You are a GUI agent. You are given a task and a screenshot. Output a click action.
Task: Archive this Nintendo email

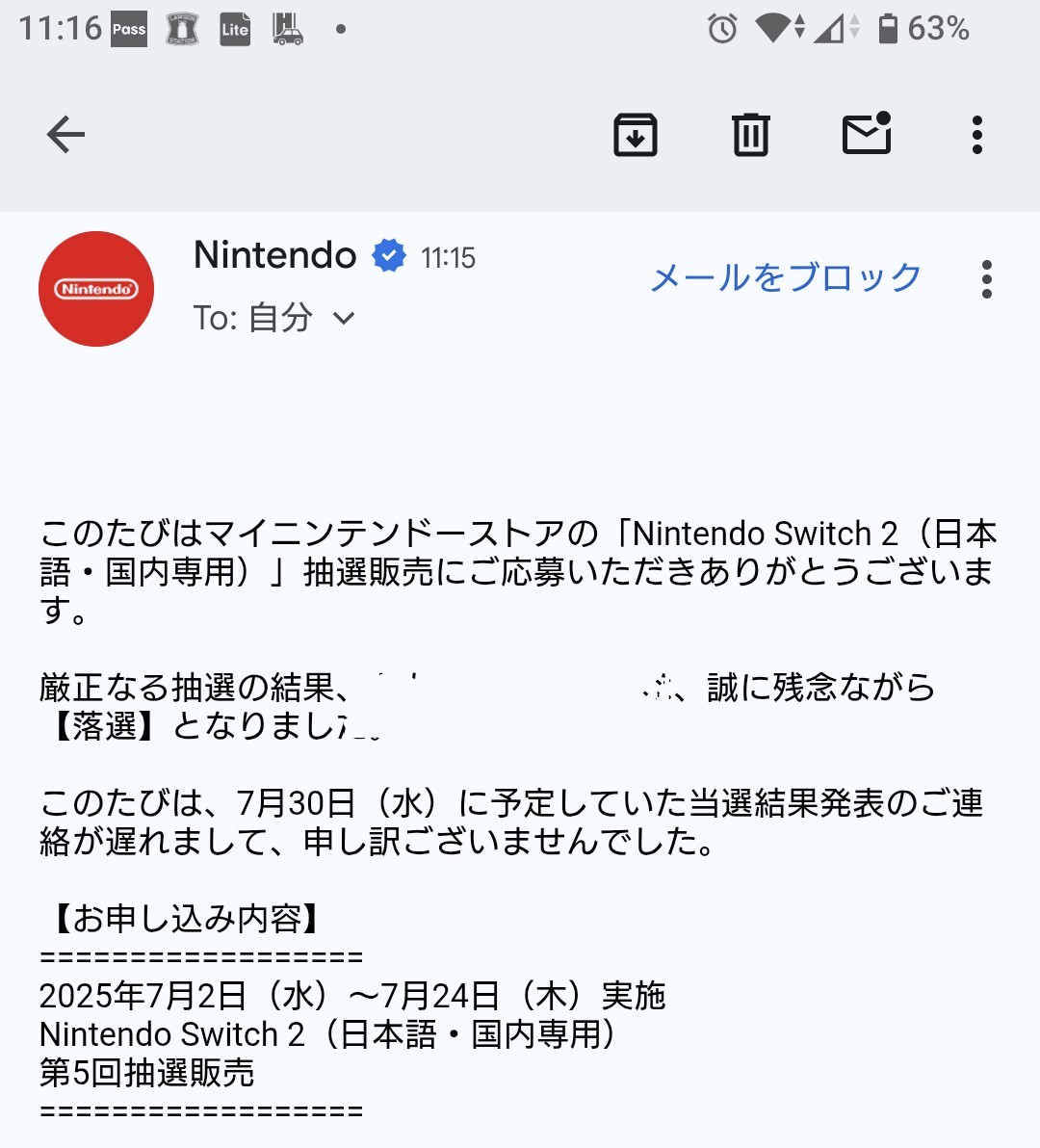tap(635, 135)
